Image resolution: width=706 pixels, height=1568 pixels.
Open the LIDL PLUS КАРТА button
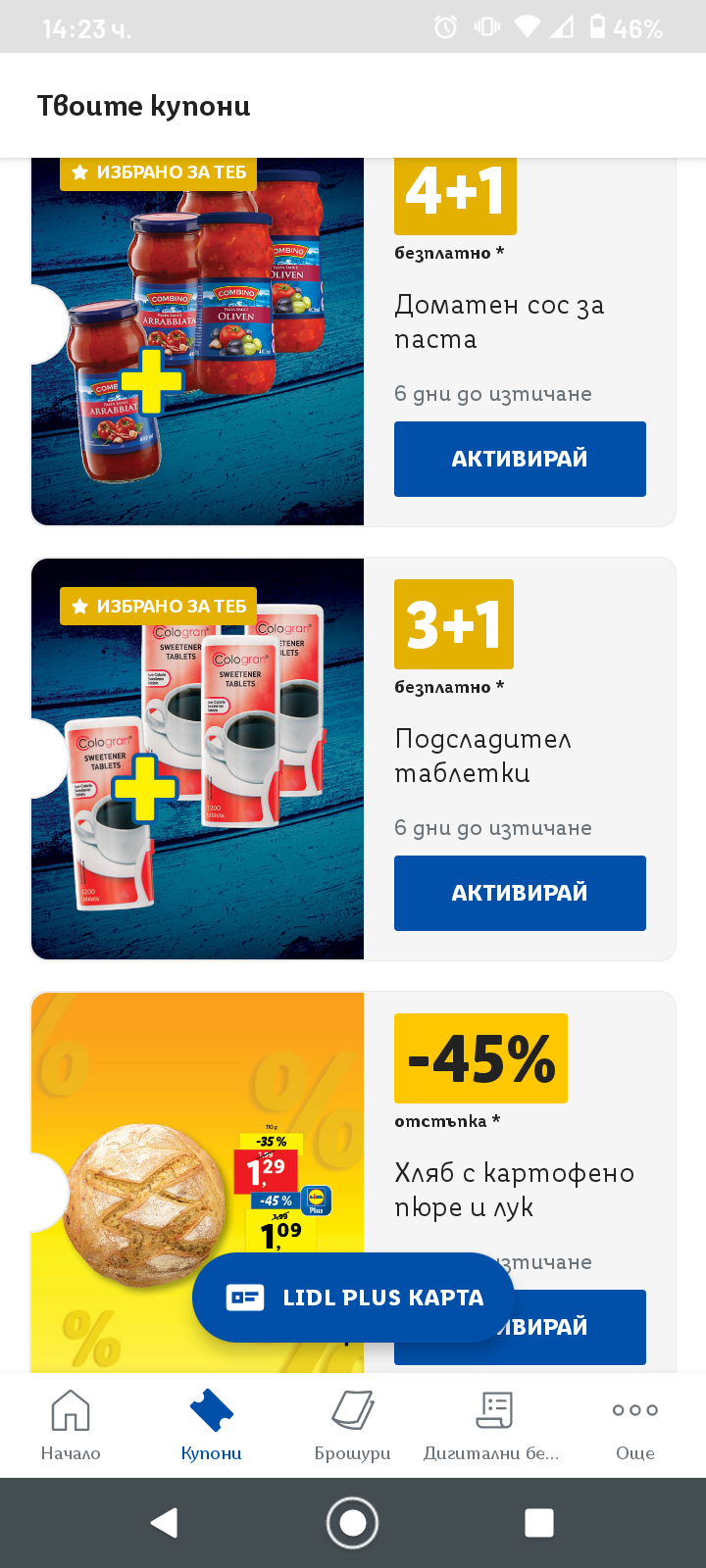354,1298
